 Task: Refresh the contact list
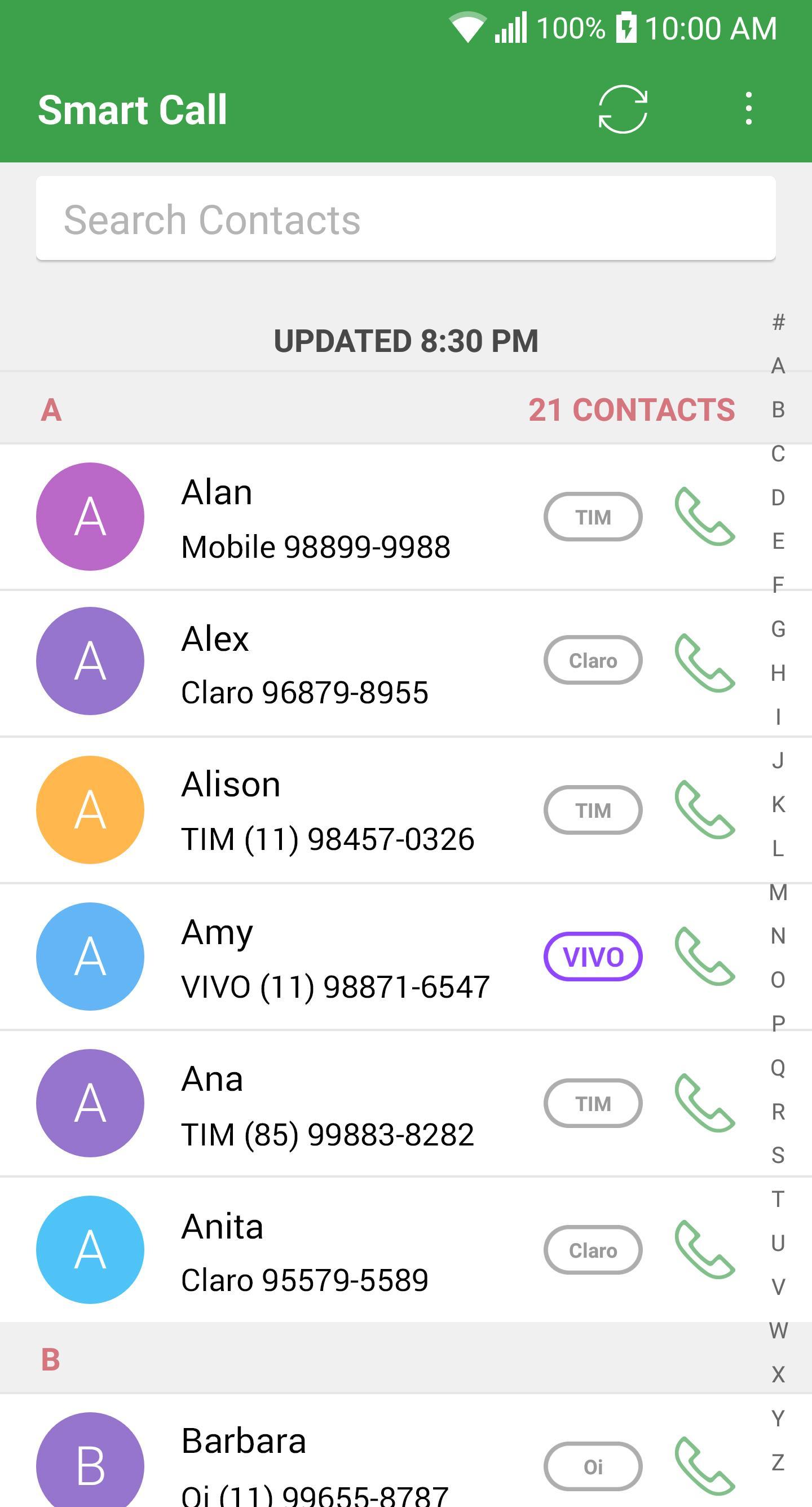click(622, 109)
